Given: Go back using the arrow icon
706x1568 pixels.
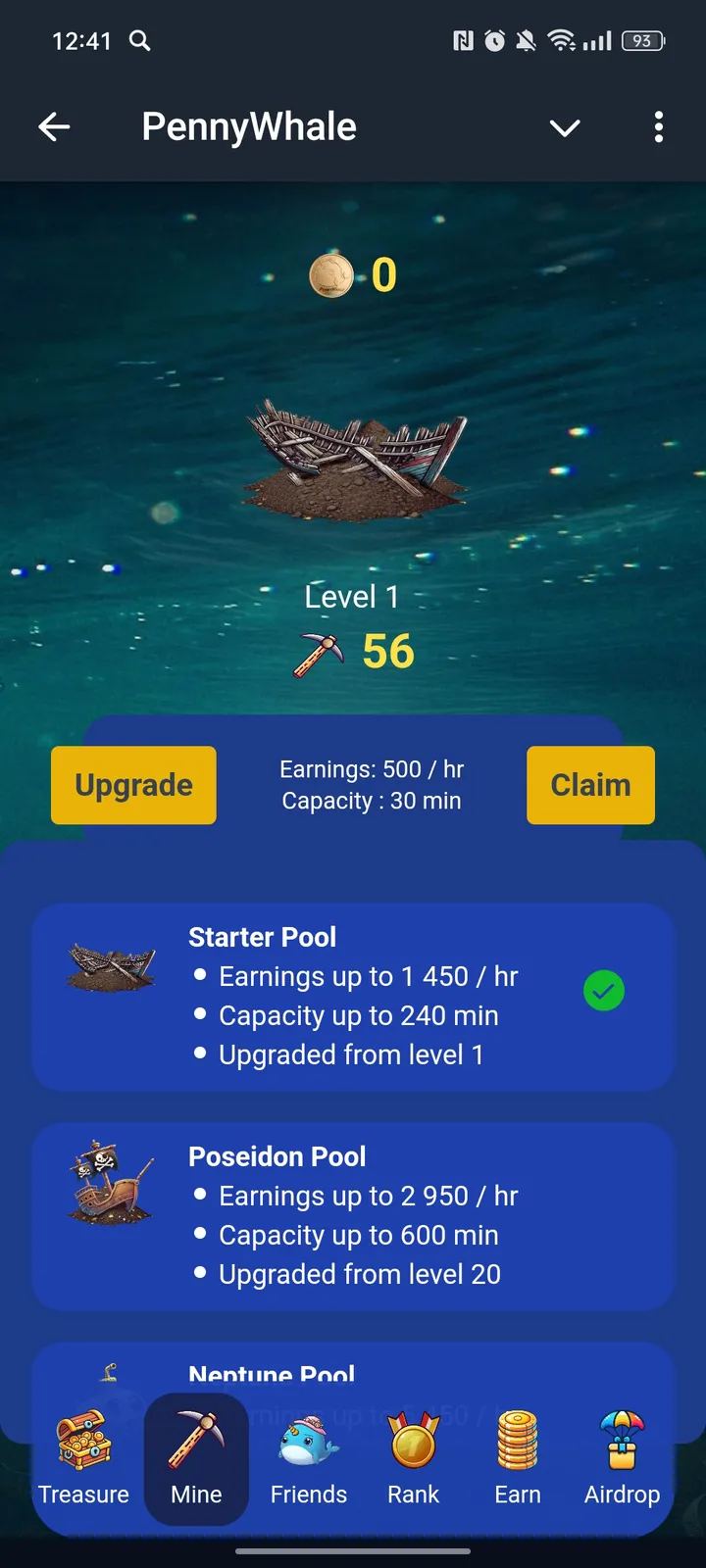Looking at the screenshot, I should 54,126.
